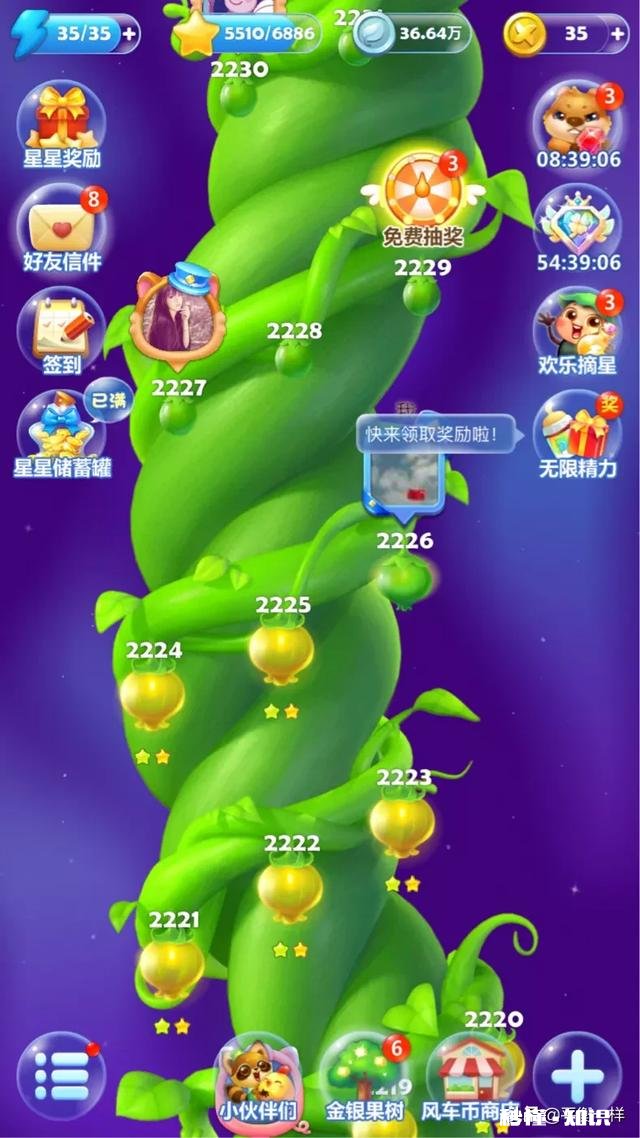Open the 无限精力 gift offer

pyautogui.click(x=578, y=430)
